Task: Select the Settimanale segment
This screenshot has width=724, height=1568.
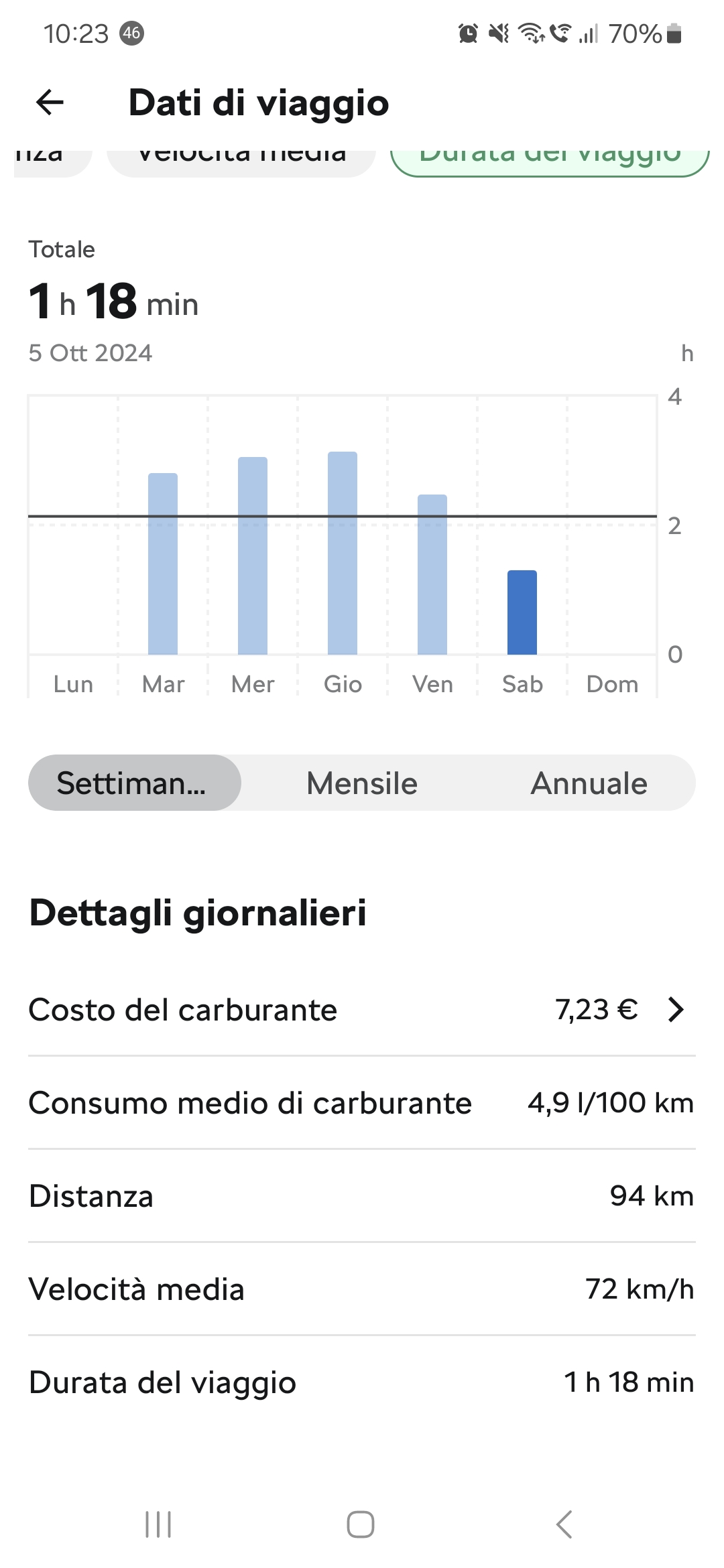Action: pos(135,783)
